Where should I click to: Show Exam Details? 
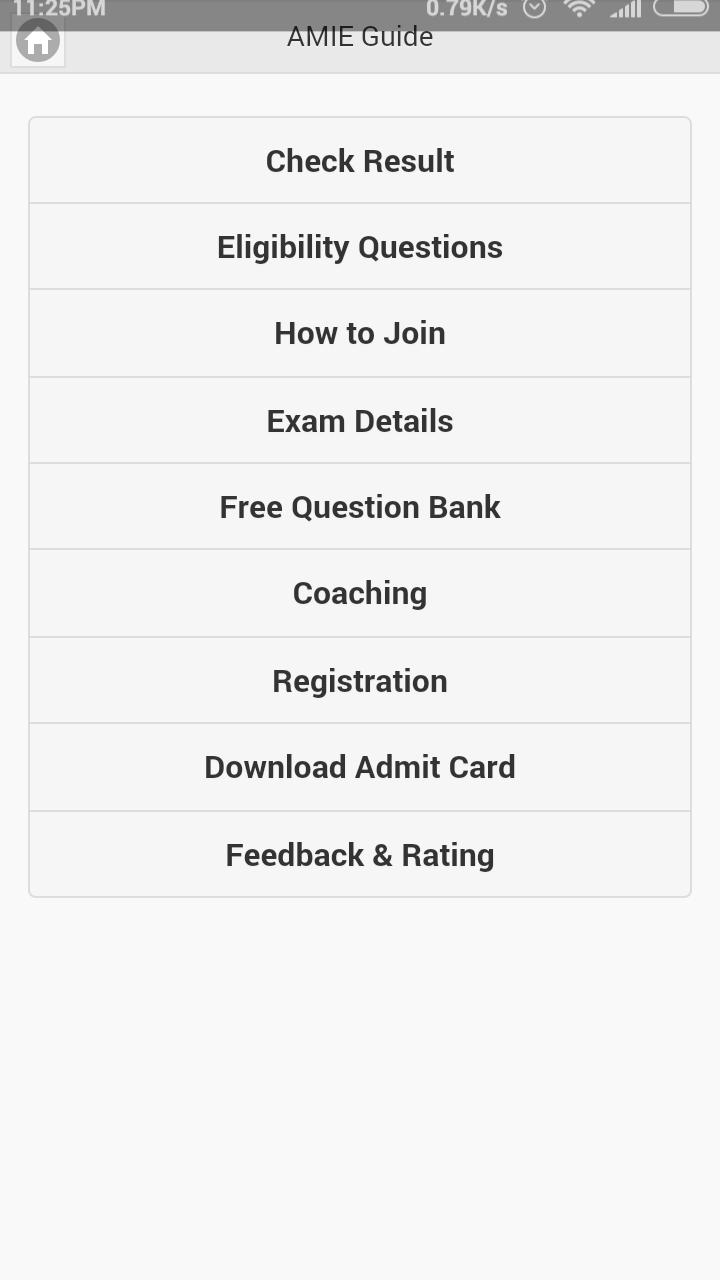pos(360,421)
